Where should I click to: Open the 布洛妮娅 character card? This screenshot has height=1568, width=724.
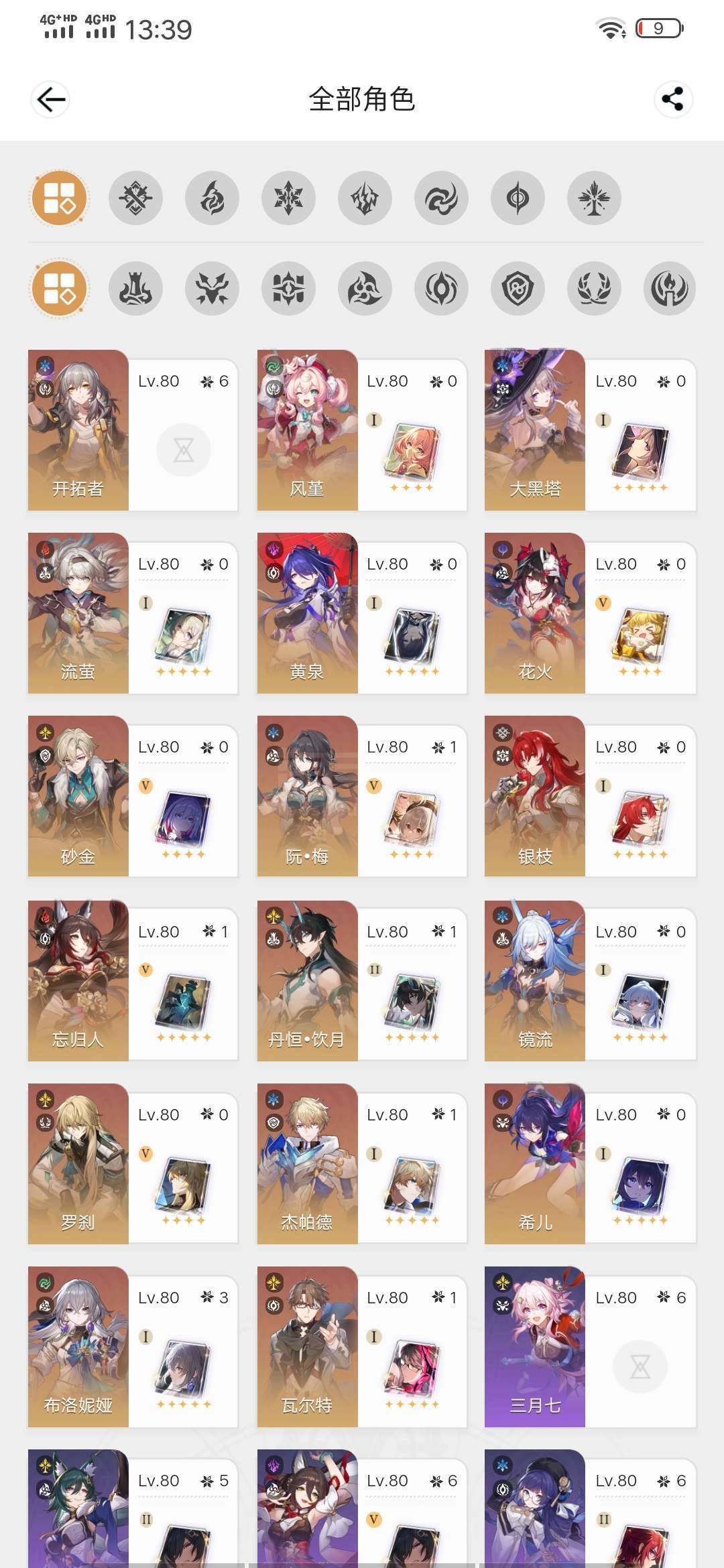click(133, 1347)
